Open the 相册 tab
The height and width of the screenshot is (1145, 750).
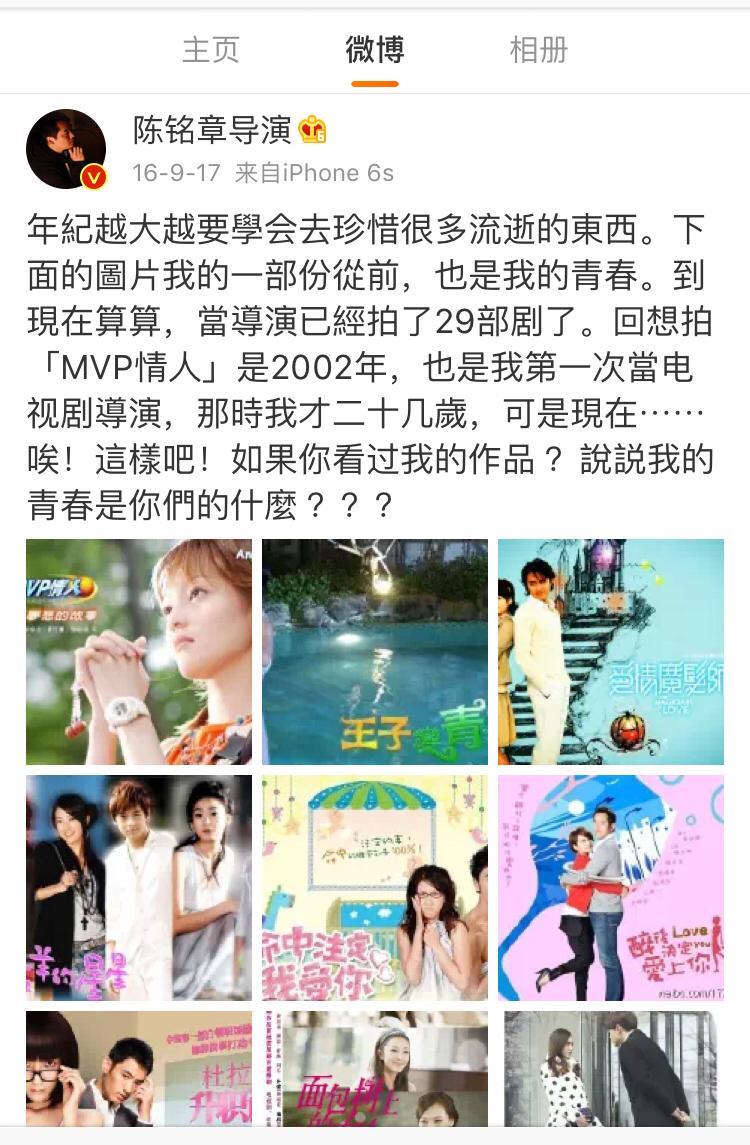tap(538, 50)
